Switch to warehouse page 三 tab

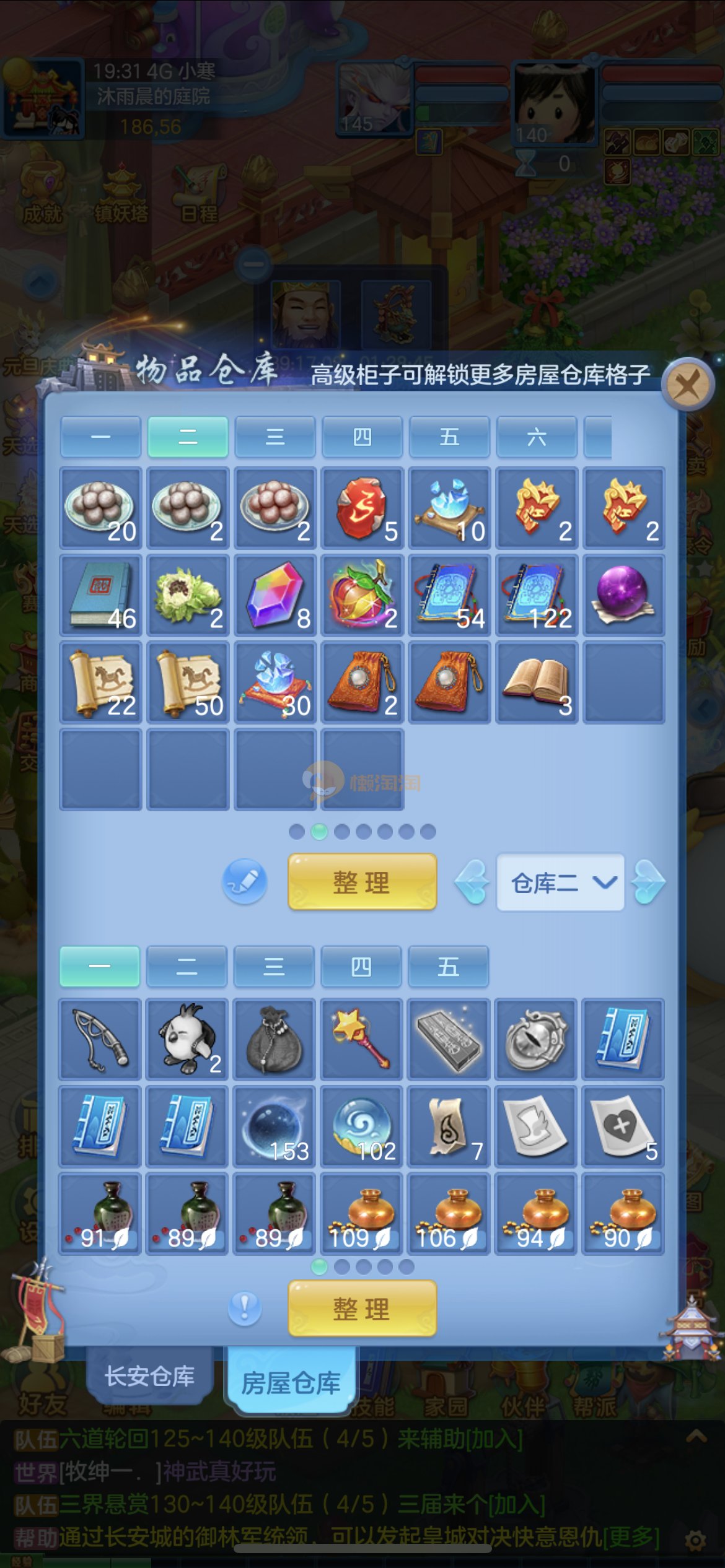coord(275,437)
